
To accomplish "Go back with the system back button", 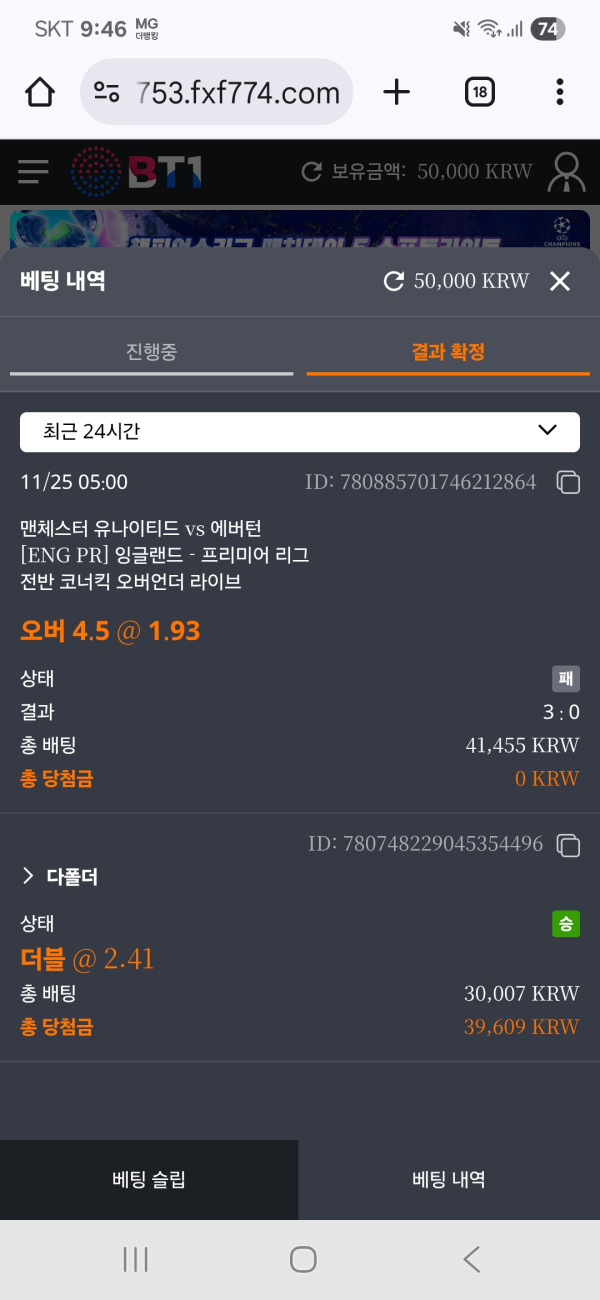I will coord(472,1259).
